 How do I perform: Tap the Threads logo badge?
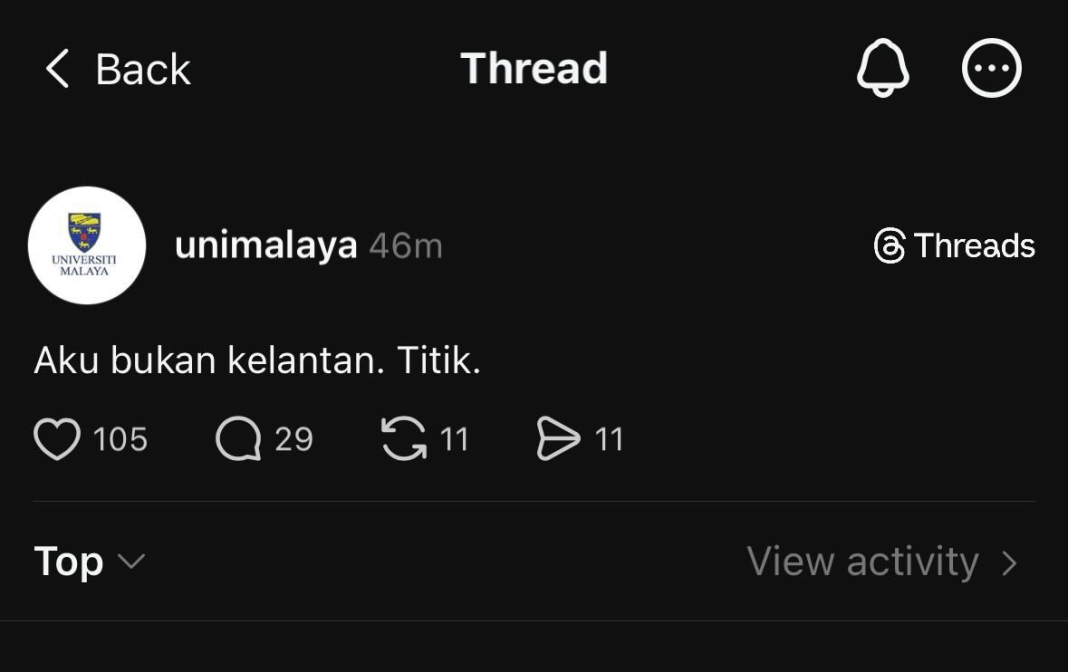954,246
